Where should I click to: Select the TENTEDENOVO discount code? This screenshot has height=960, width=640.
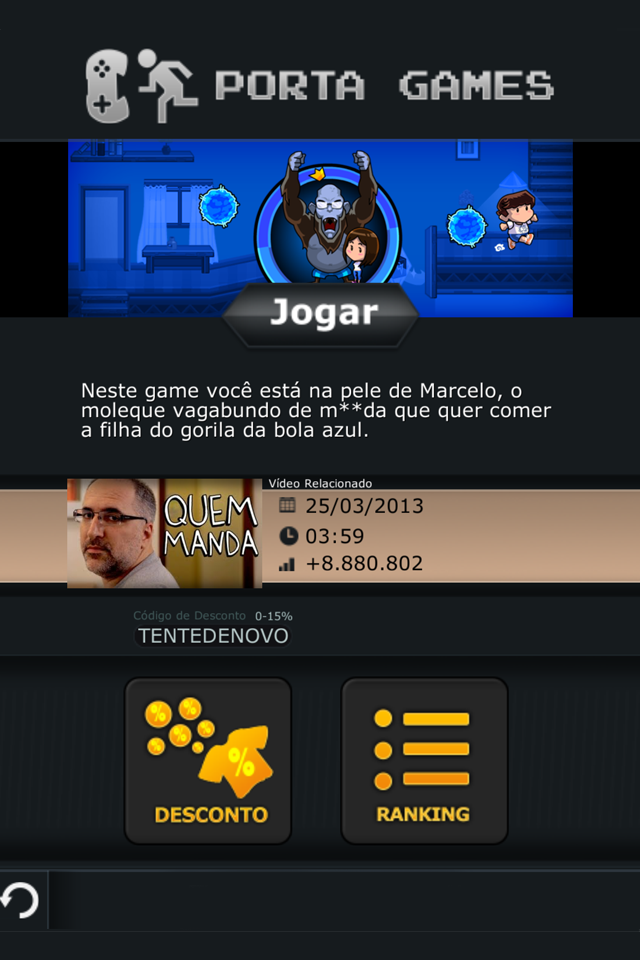pyautogui.click(x=213, y=636)
